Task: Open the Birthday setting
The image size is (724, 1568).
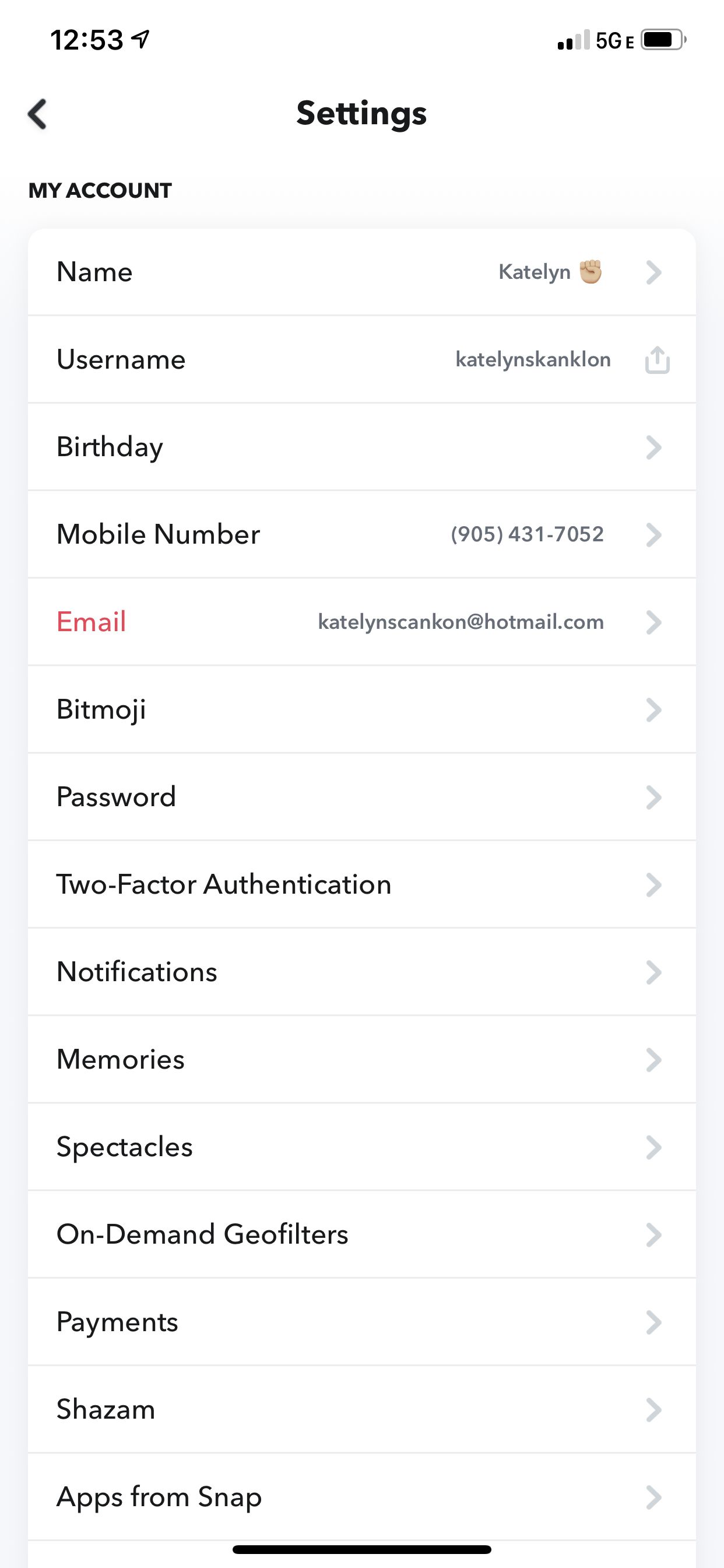Action: coord(362,447)
